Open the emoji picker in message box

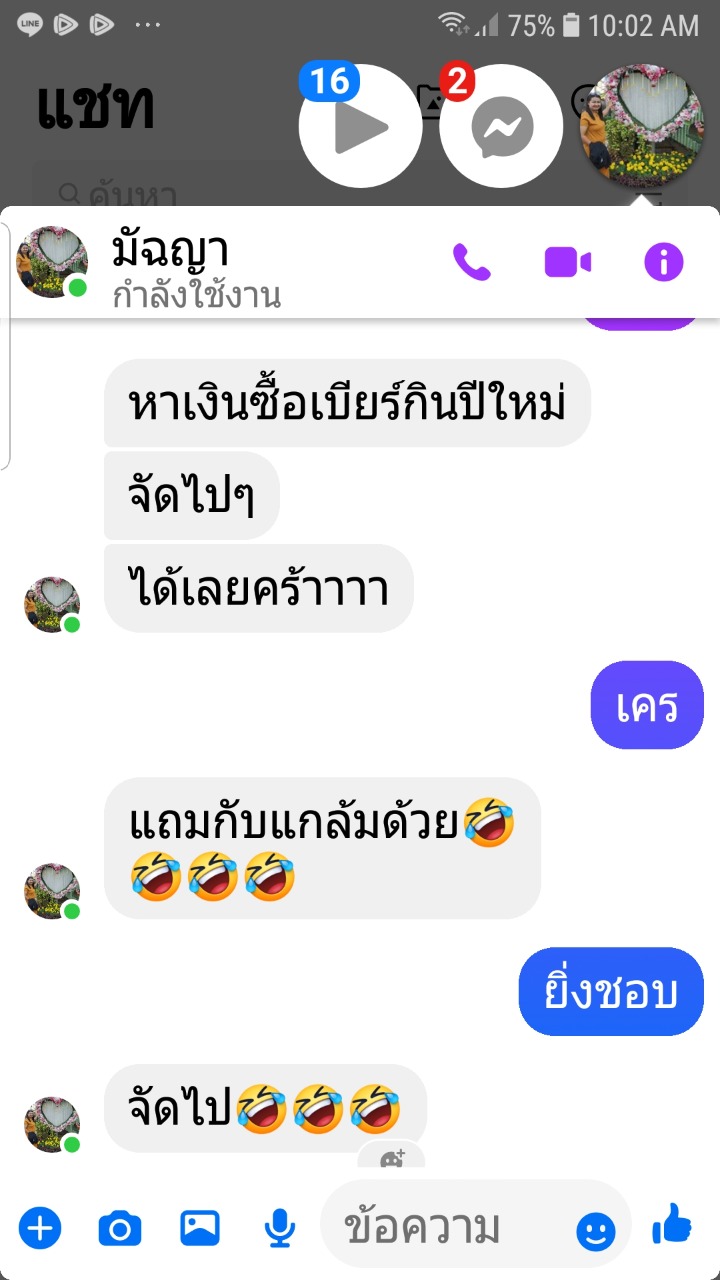click(x=597, y=1230)
